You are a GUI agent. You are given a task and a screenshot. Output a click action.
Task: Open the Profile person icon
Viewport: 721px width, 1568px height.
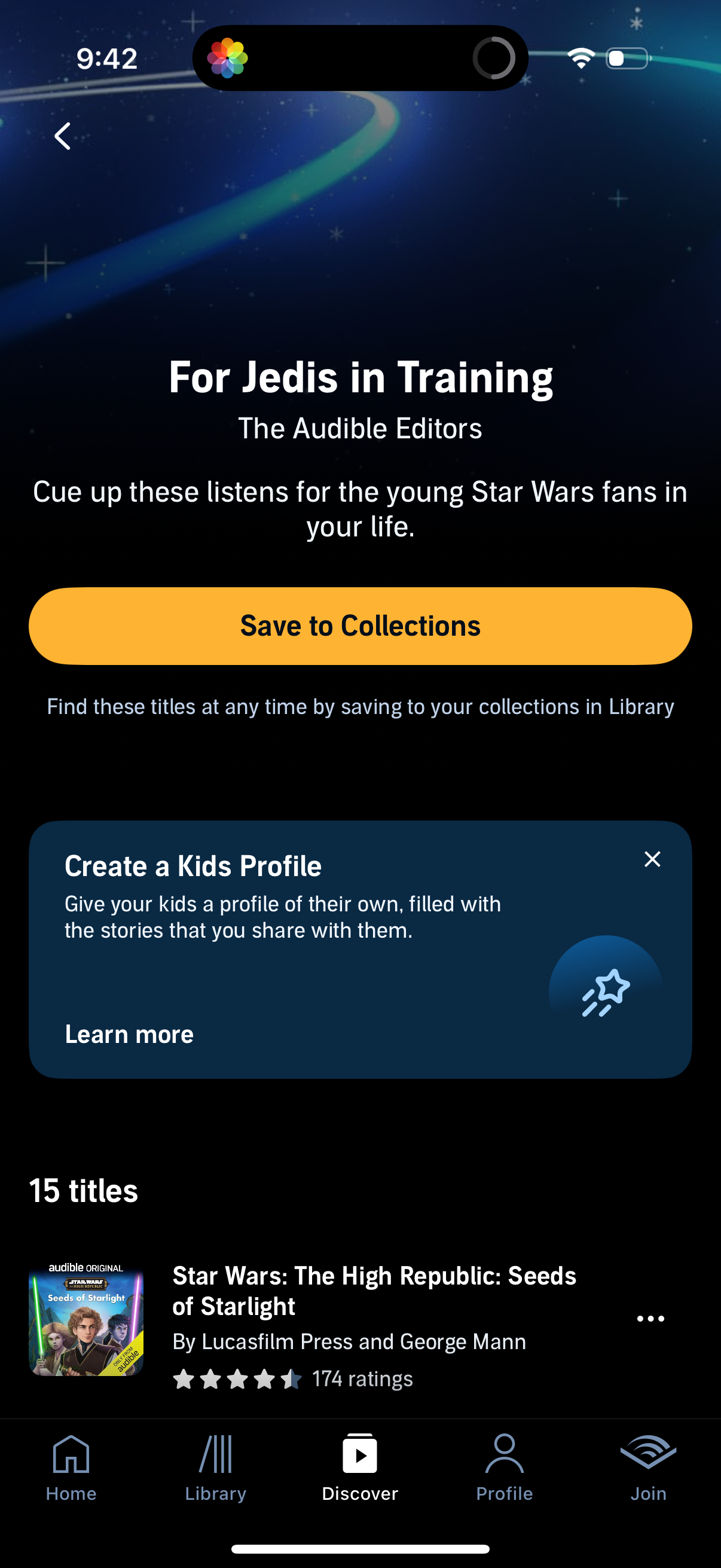pos(505,1458)
